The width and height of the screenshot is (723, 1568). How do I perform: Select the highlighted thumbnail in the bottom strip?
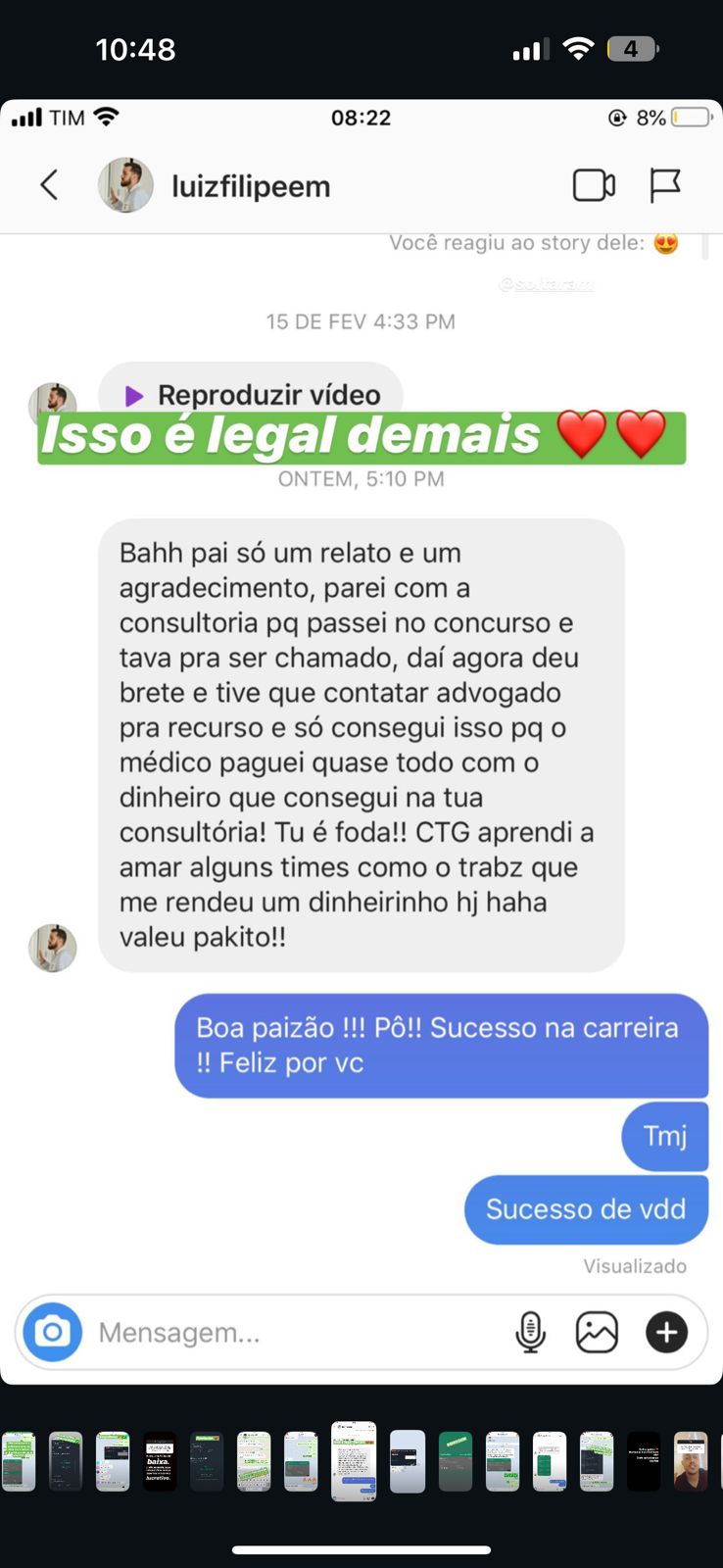pos(352,1459)
